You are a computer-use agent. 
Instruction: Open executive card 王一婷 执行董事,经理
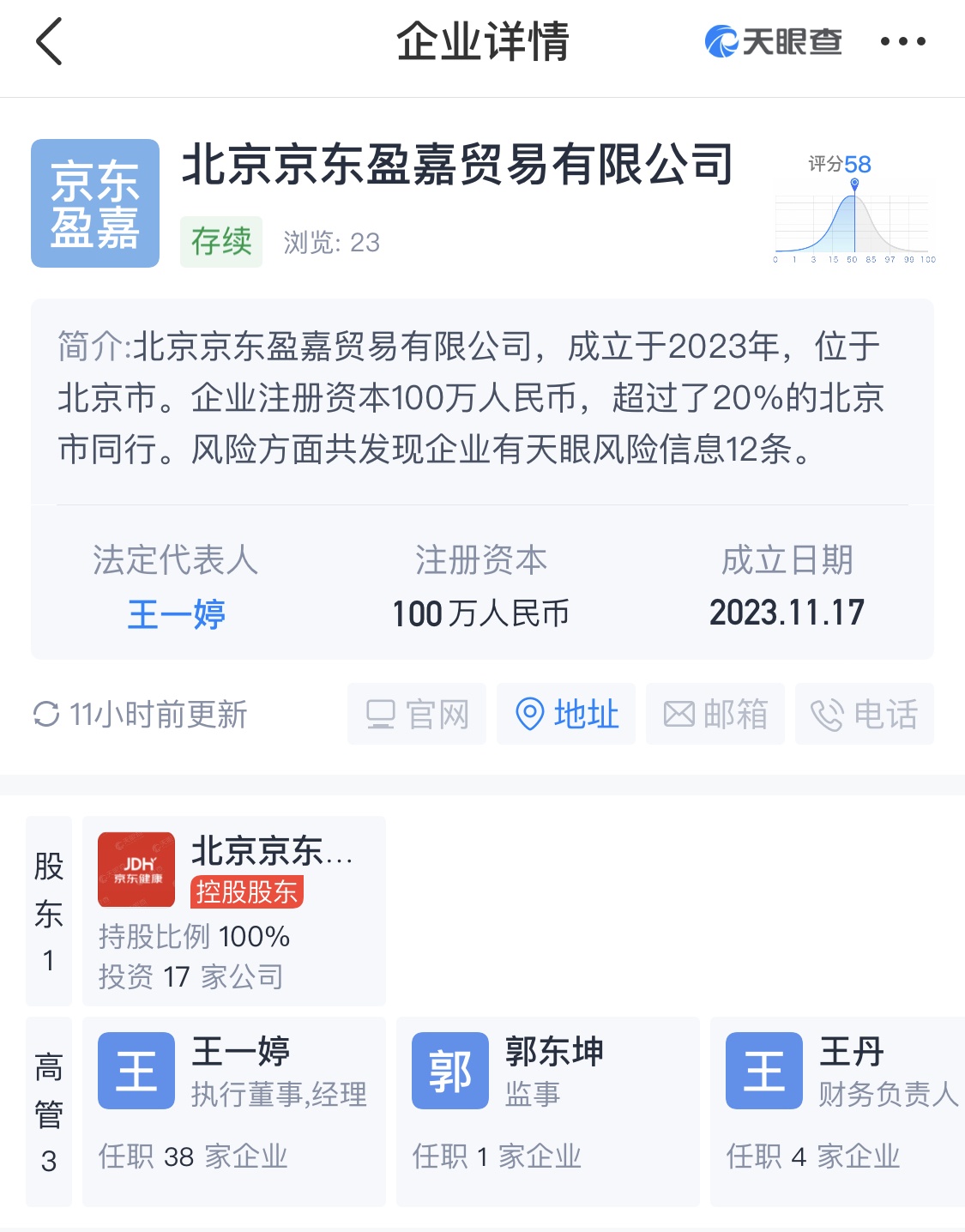point(233,1111)
